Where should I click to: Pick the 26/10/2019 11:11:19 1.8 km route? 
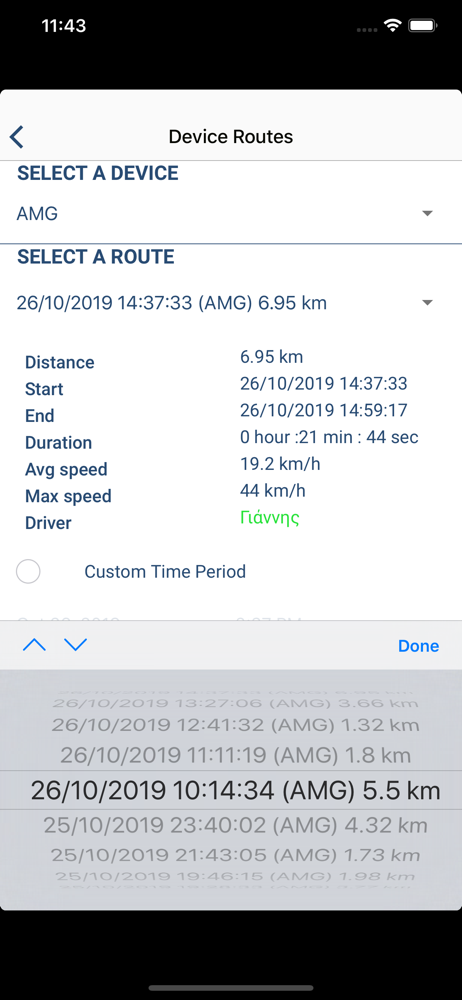[x=235, y=756]
